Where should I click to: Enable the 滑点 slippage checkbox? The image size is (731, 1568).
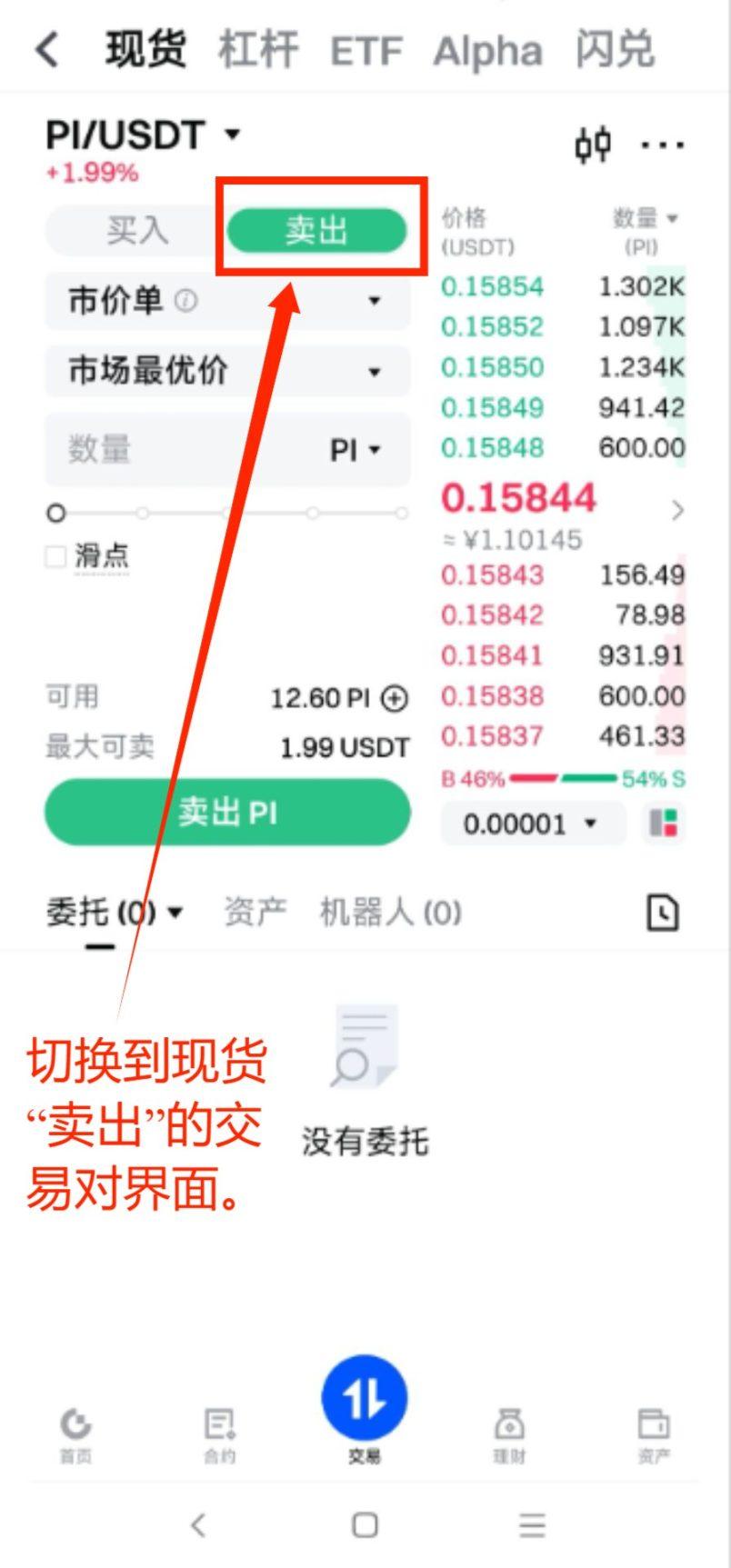point(56,556)
